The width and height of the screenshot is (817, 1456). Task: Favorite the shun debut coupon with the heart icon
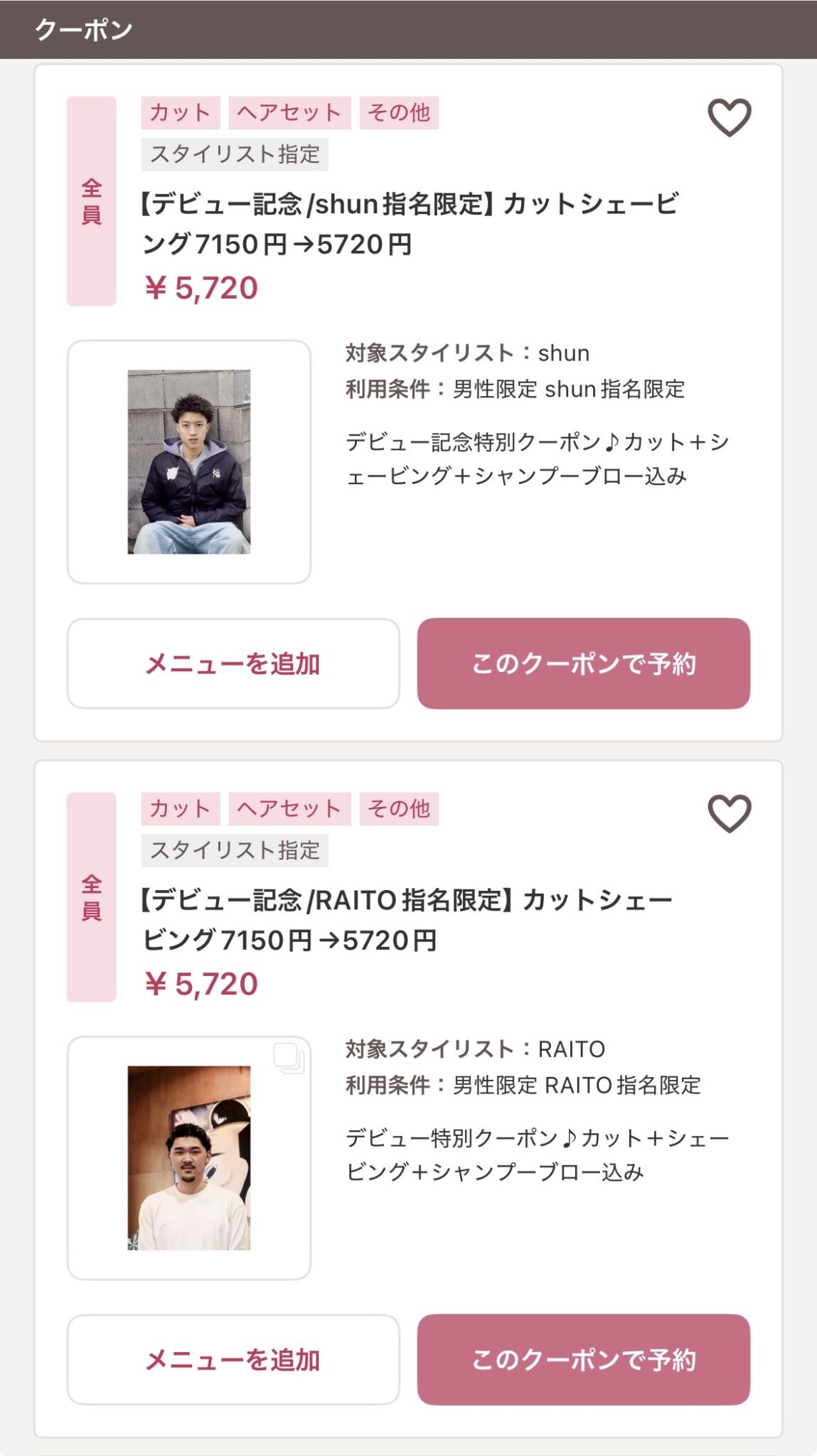pos(729,119)
